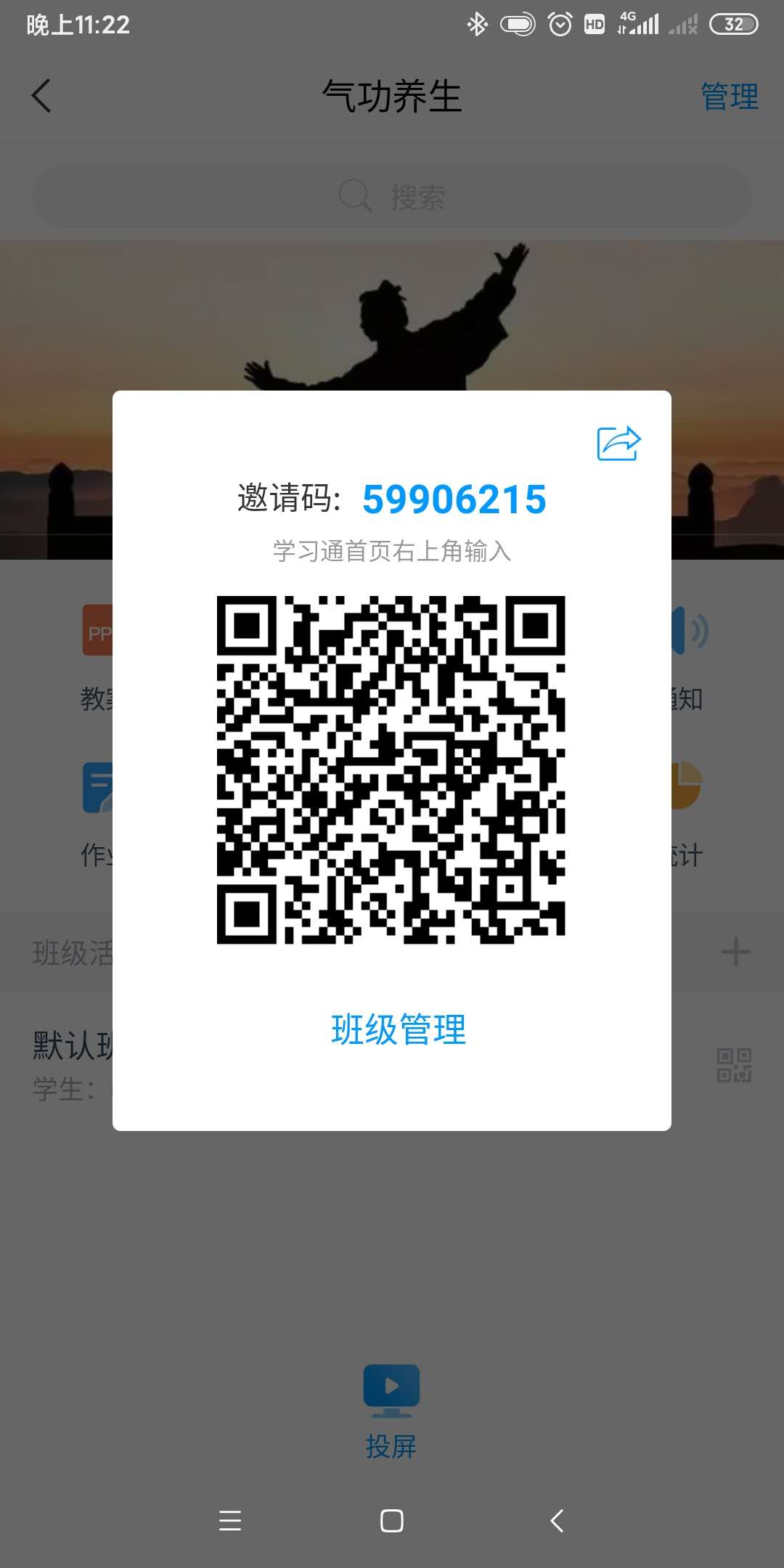The height and width of the screenshot is (1568, 784).
Task: Tap the system back button
Action: (557, 1520)
